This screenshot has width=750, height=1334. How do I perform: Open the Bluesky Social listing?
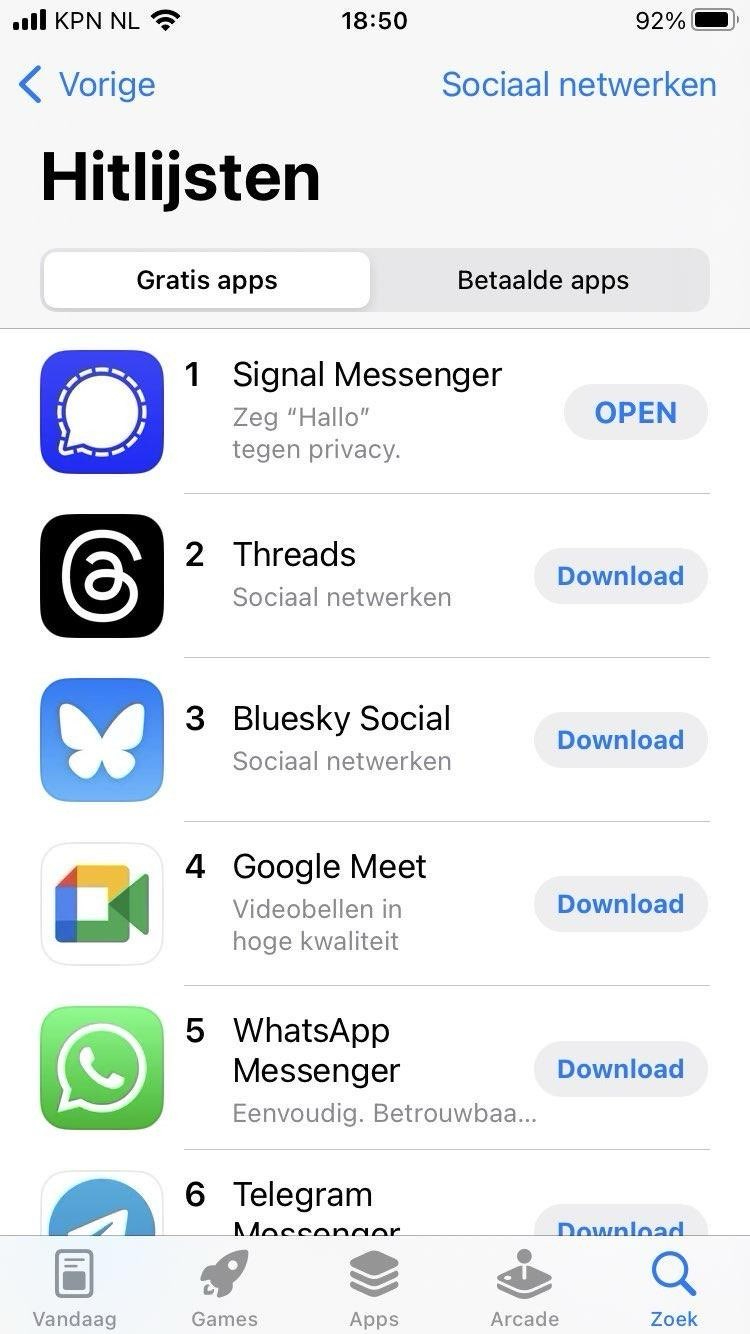(341, 719)
